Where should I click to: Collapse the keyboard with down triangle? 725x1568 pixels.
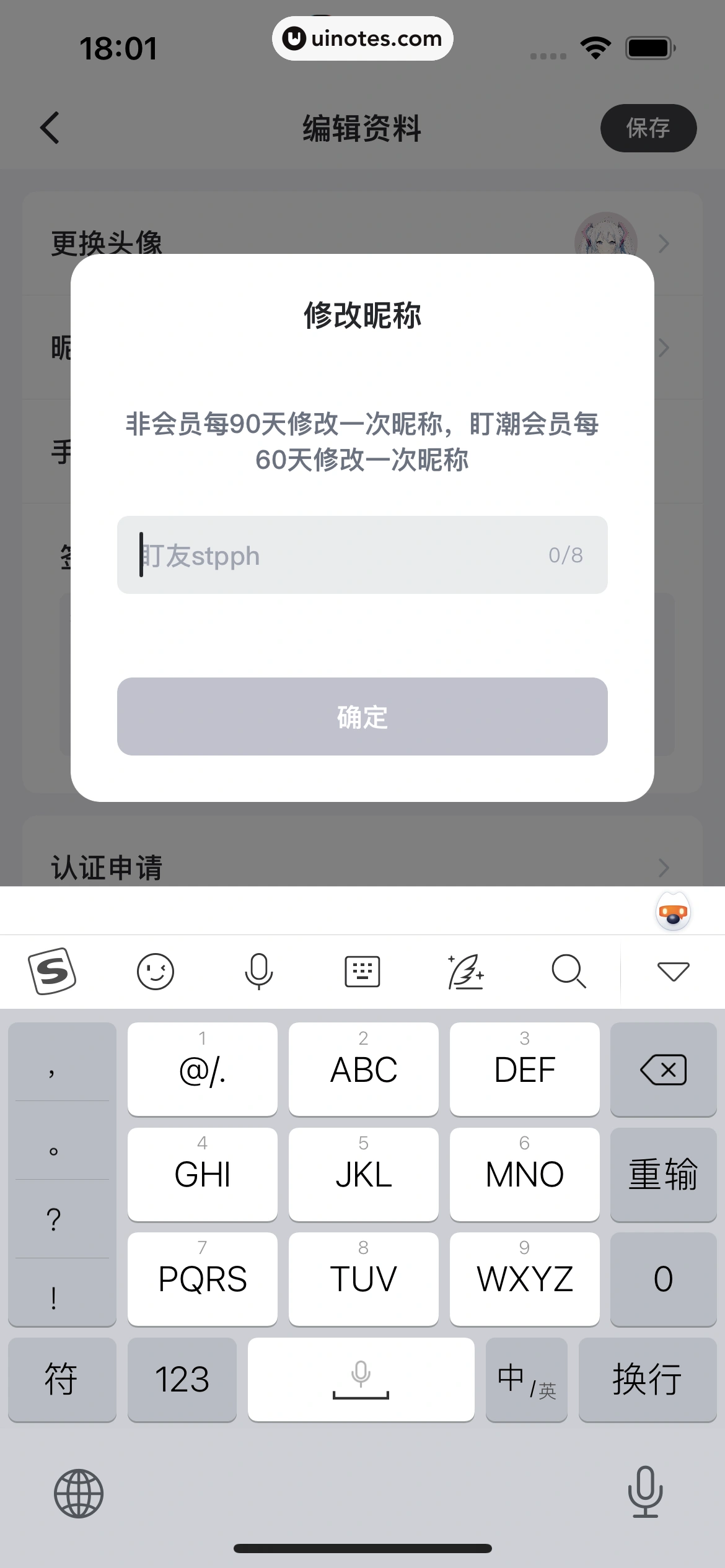pos(673,971)
